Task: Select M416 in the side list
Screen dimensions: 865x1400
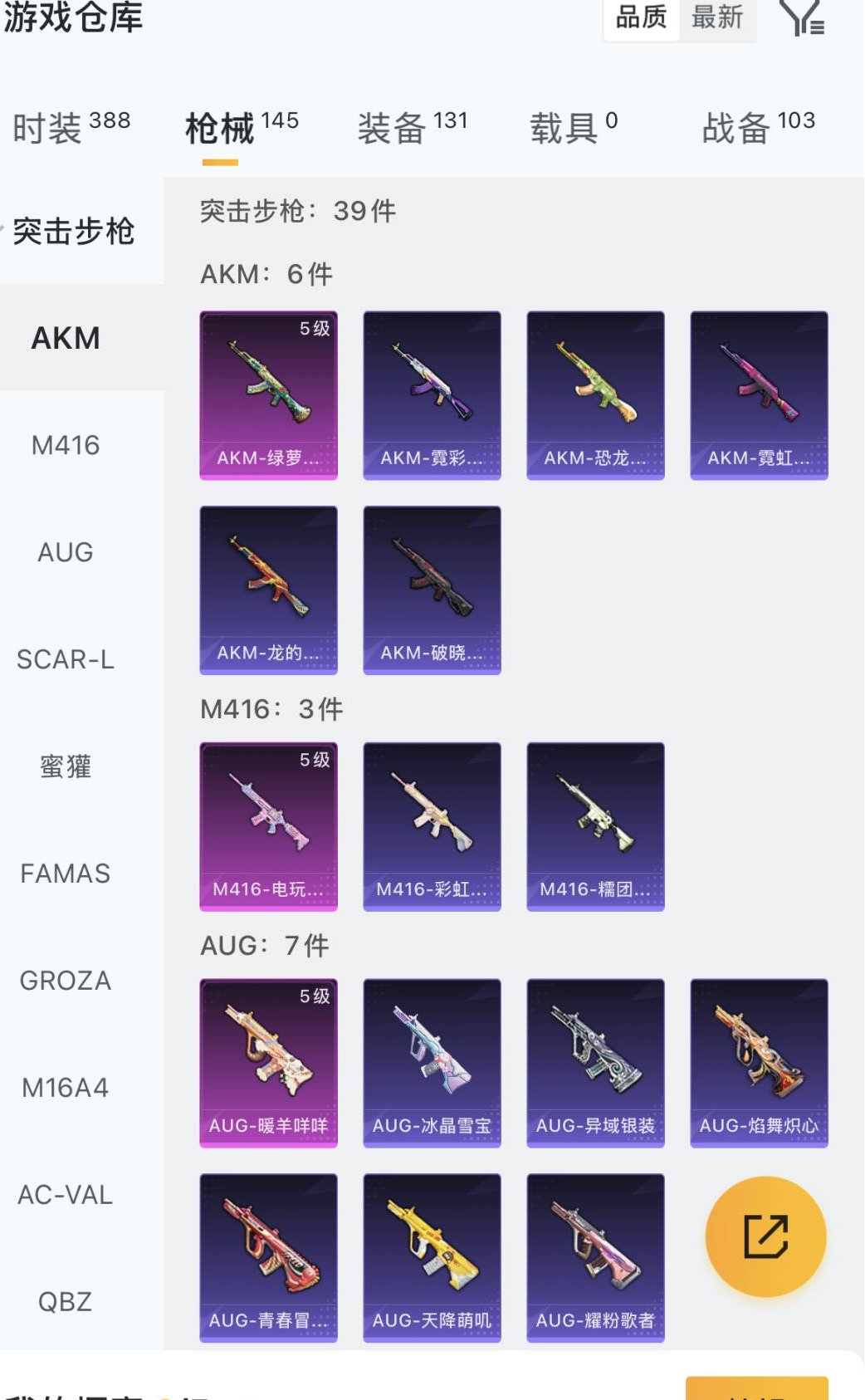Action: (66, 446)
